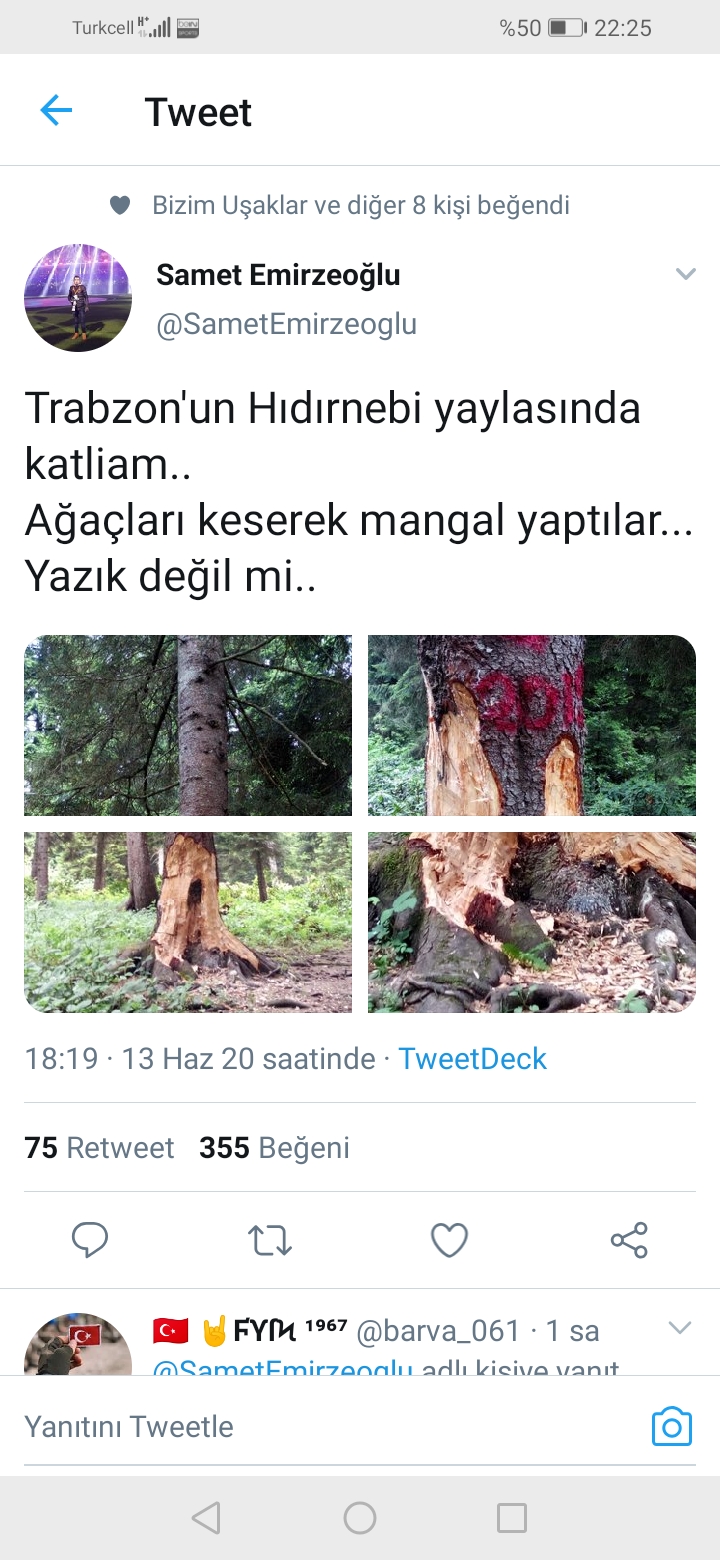Share this tweet
This screenshot has width=720, height=1560.
629,1240
